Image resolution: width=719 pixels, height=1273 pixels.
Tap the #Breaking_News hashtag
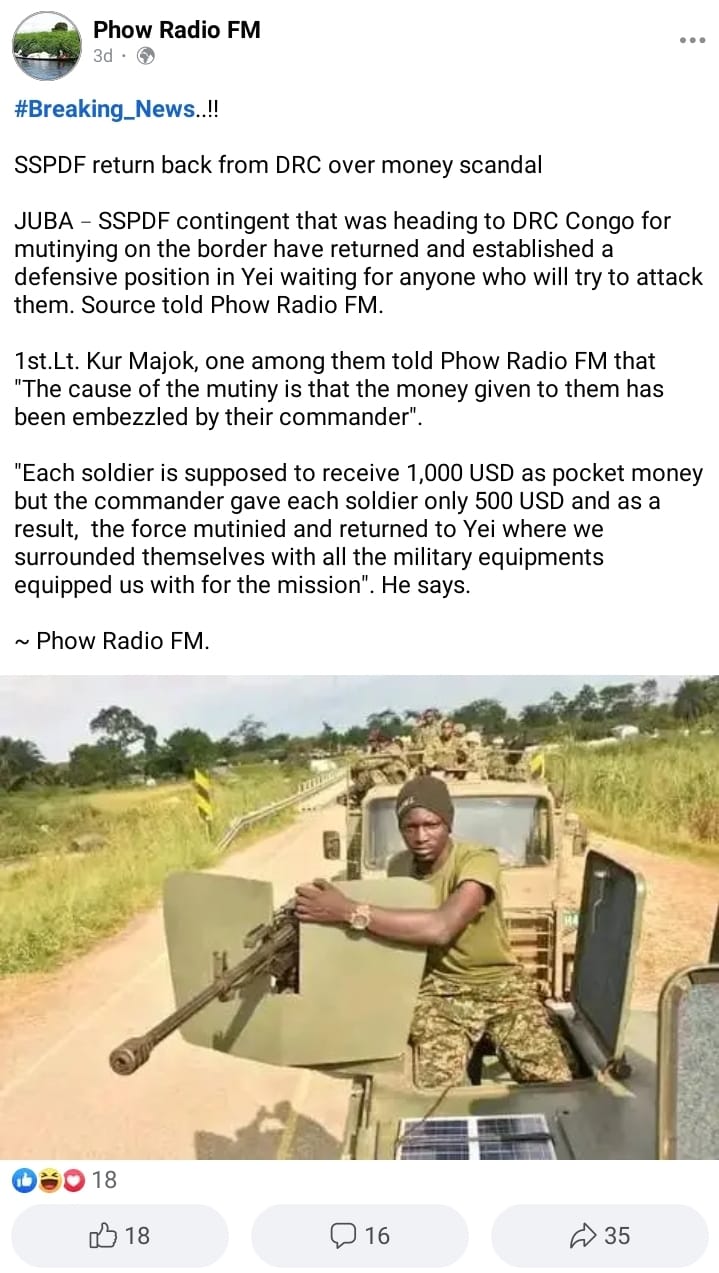coord(105,110)
